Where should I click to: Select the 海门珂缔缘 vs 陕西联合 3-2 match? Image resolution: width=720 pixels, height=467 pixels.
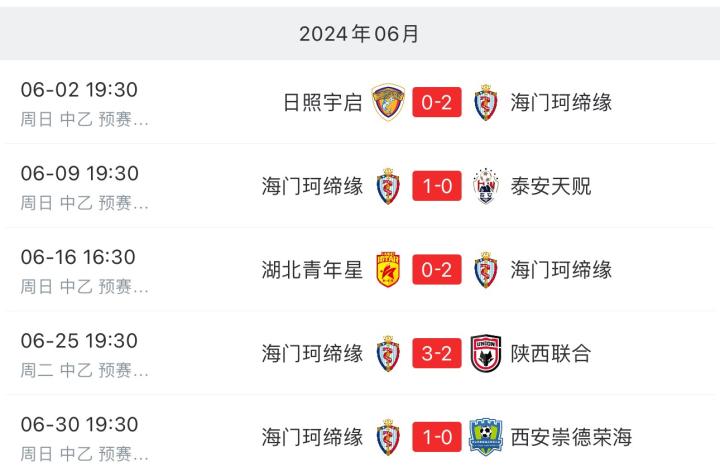click(x=436, y=354)
